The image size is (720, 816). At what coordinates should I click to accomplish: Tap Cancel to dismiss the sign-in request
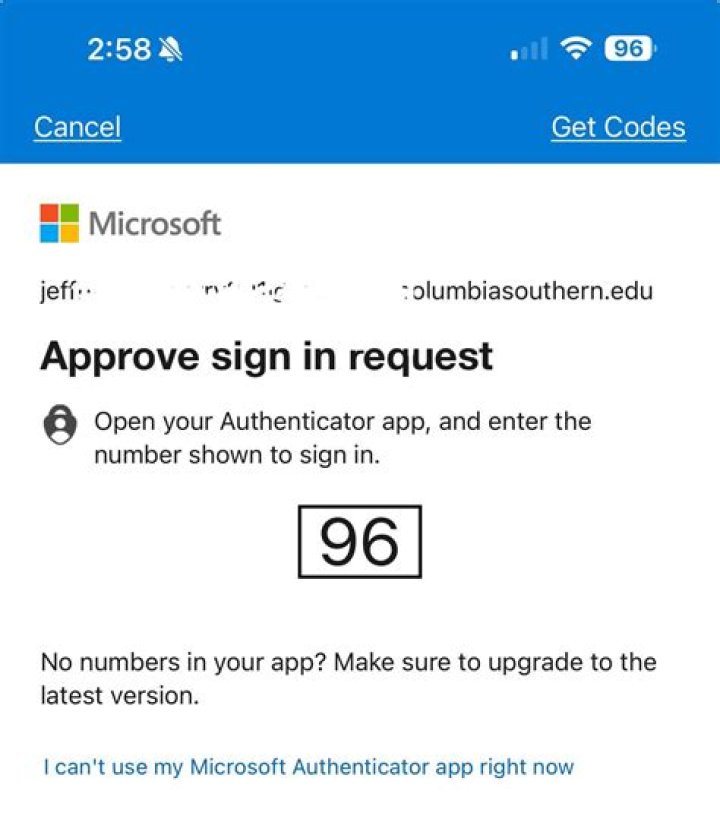click(x=77, y=126)
